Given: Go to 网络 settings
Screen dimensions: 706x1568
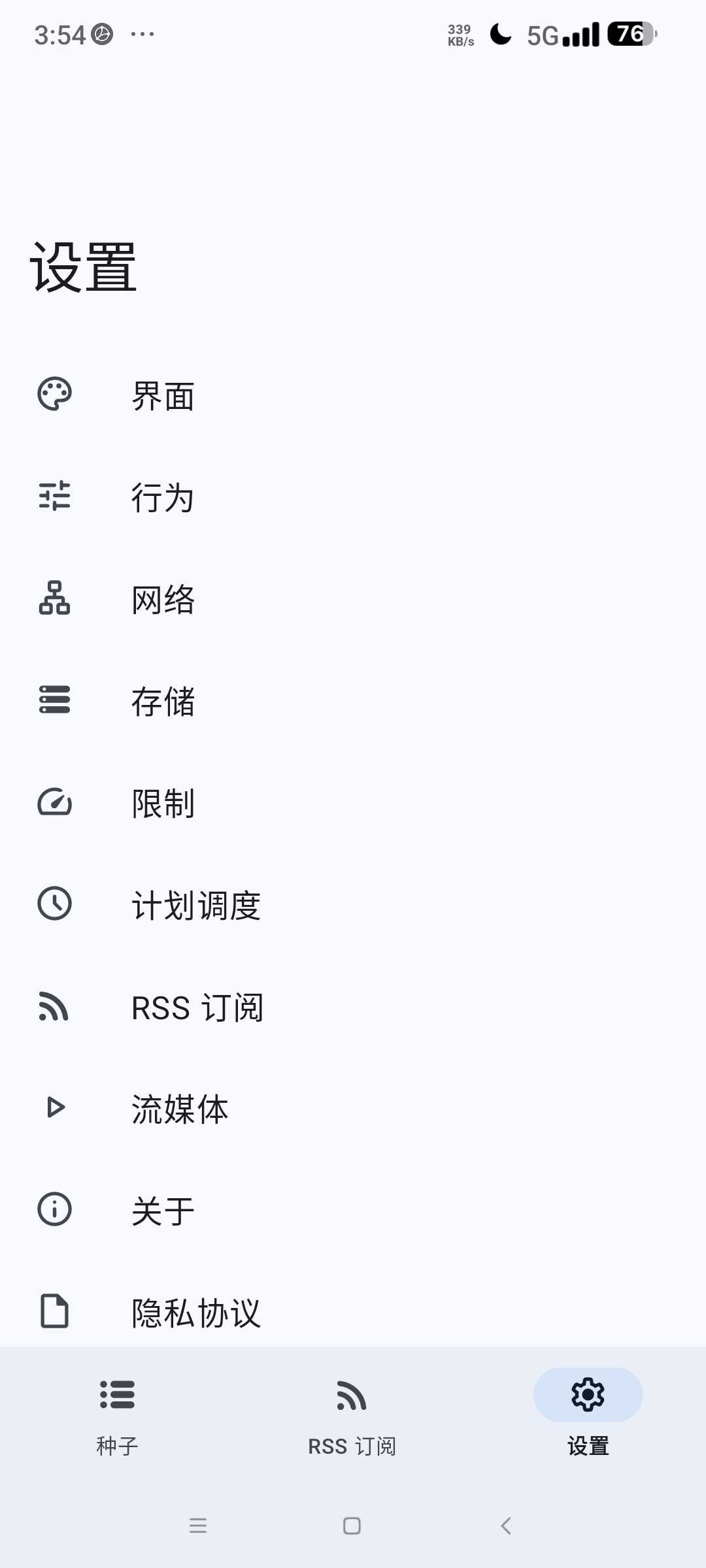Looking at the screenshot, I should click(353, 599).
